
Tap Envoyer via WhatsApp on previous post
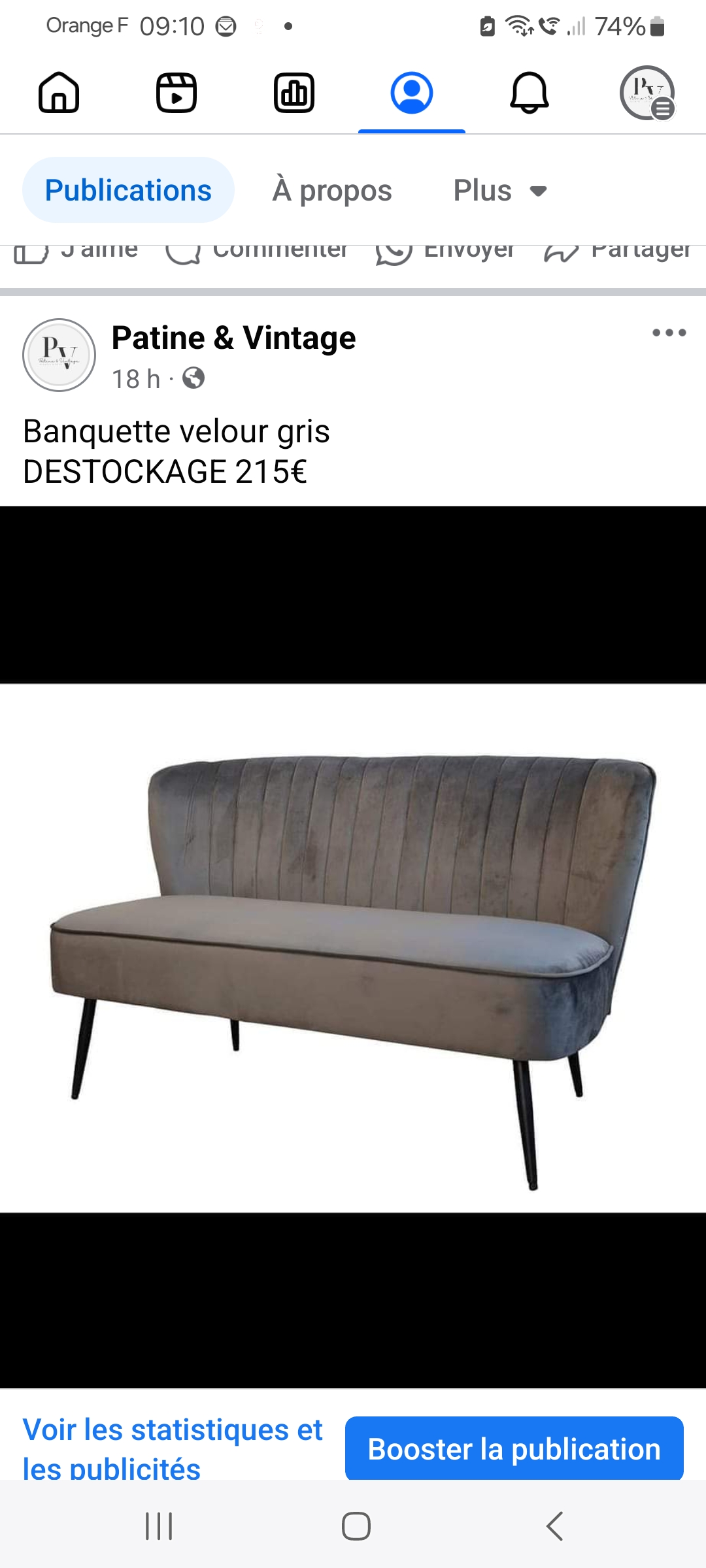pyautogui.click(x=445, y=251)
